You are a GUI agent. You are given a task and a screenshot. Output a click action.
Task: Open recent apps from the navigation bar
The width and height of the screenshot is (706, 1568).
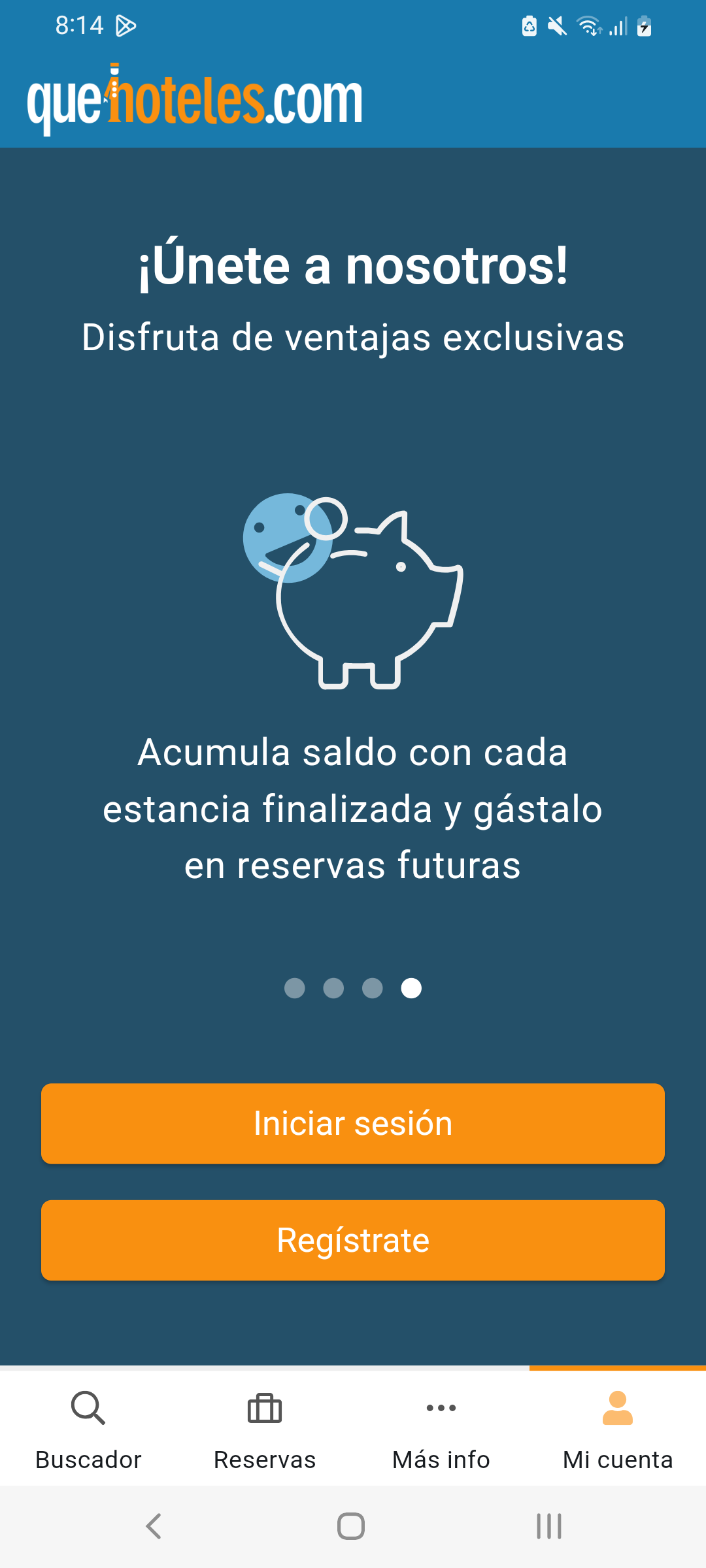pos(549,1526)
